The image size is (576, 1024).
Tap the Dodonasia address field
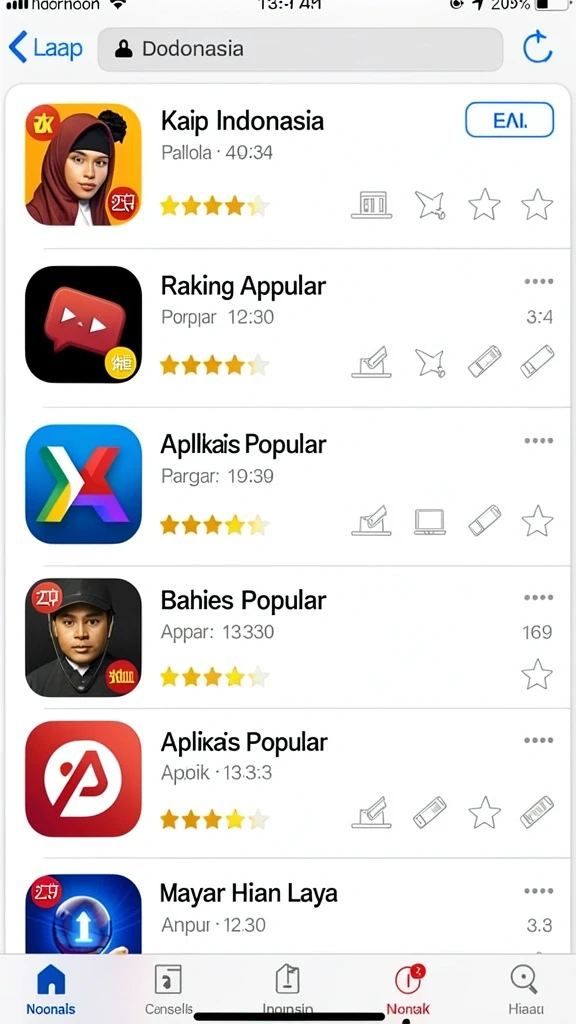(300, 49)
